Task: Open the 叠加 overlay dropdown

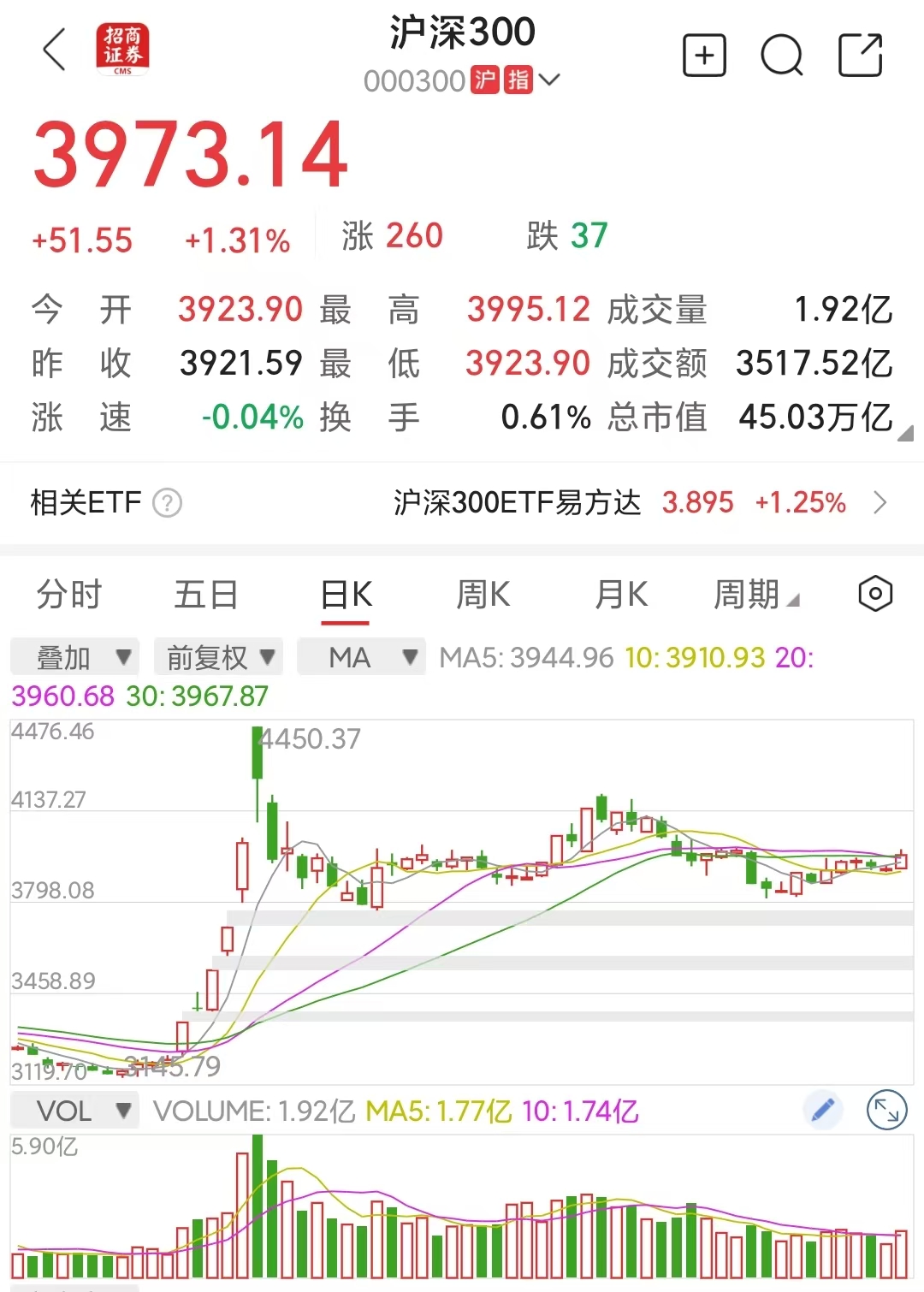Action: pos(75,657)
